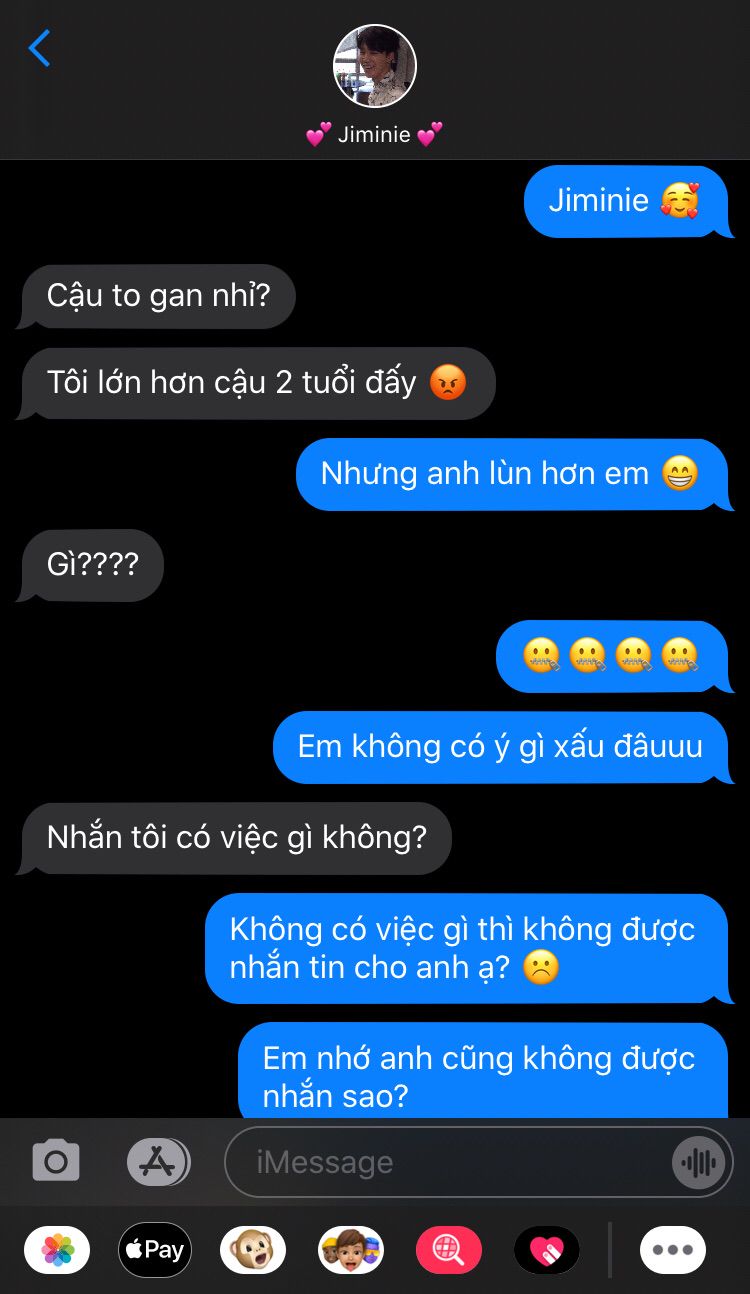Viewport: 750px width, 1294px height.
Task: Open more iMessage apps
Action: pyautogui.click(x=672, y=1250)
